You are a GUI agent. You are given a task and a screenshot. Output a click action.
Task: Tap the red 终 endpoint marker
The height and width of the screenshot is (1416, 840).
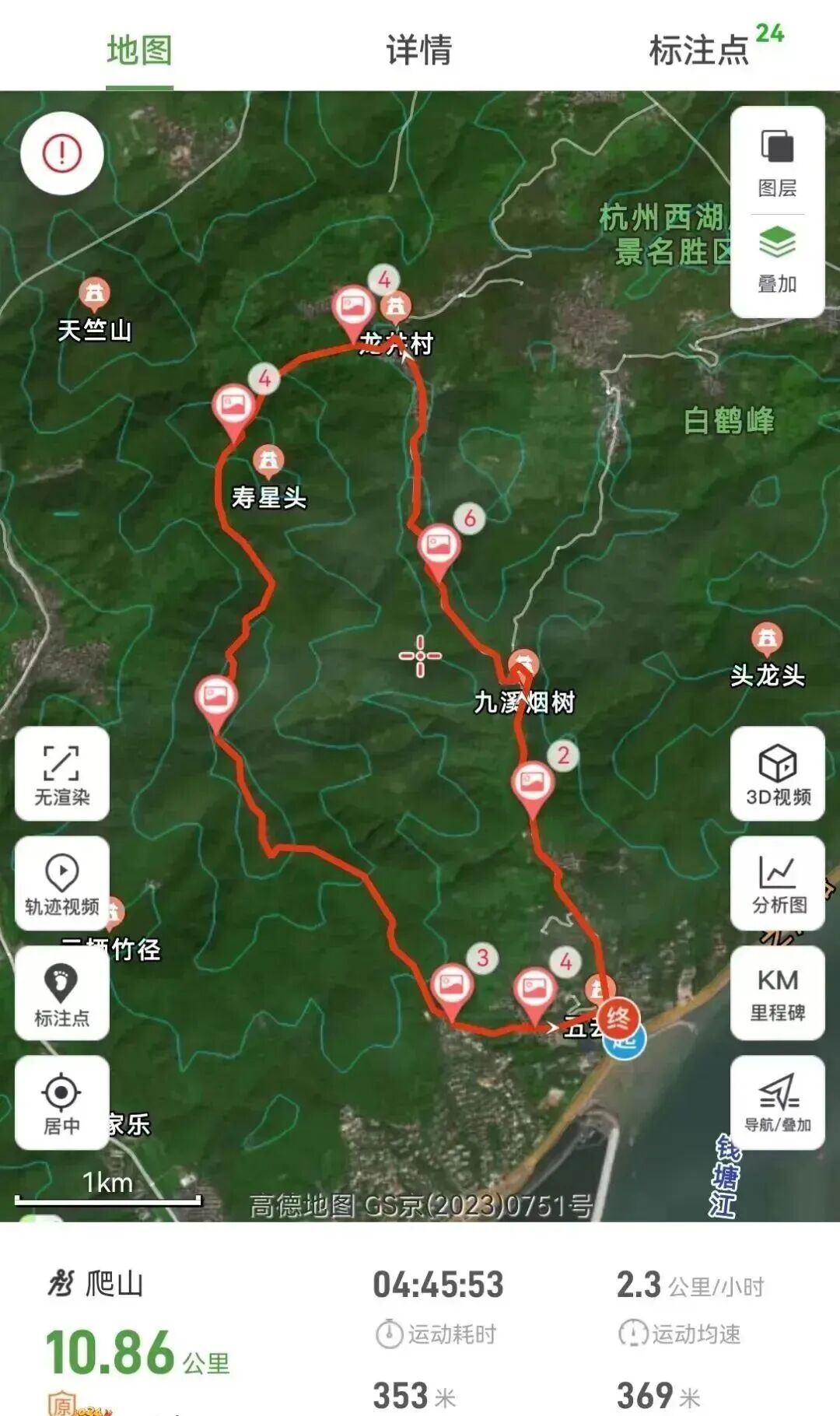coord(619,1017)
